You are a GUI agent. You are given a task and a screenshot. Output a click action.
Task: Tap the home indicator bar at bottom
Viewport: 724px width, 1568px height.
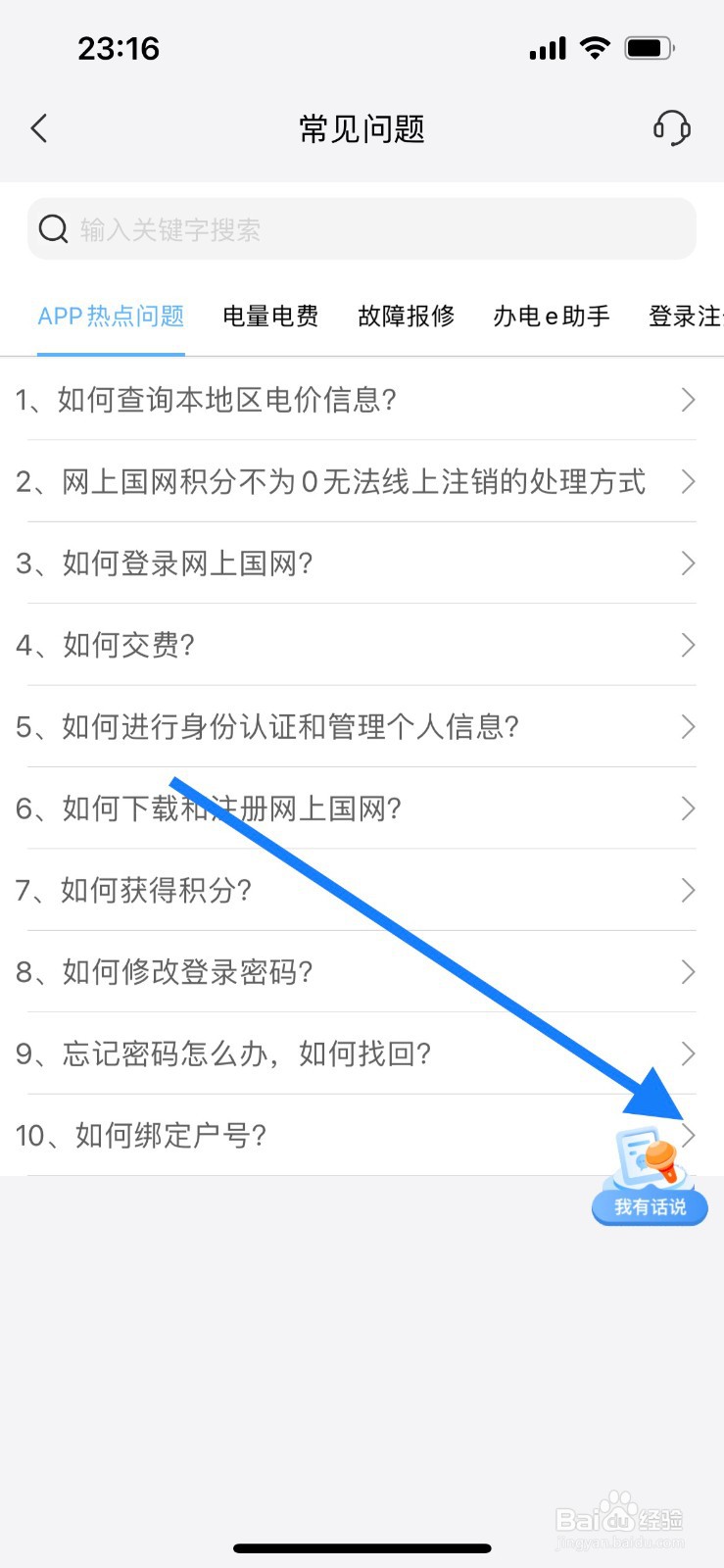[362, 1547]
